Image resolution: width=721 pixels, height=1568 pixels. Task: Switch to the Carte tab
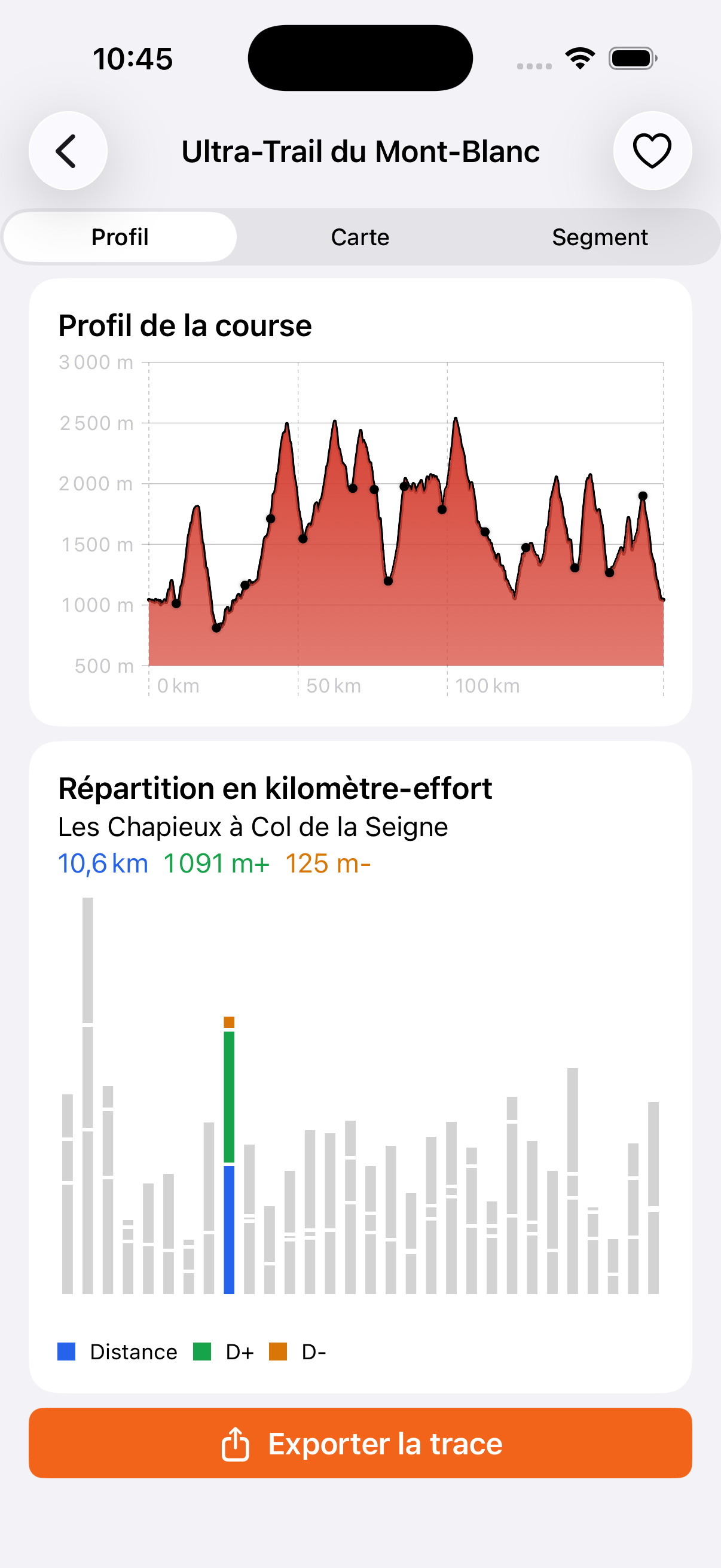coord(360,237)
